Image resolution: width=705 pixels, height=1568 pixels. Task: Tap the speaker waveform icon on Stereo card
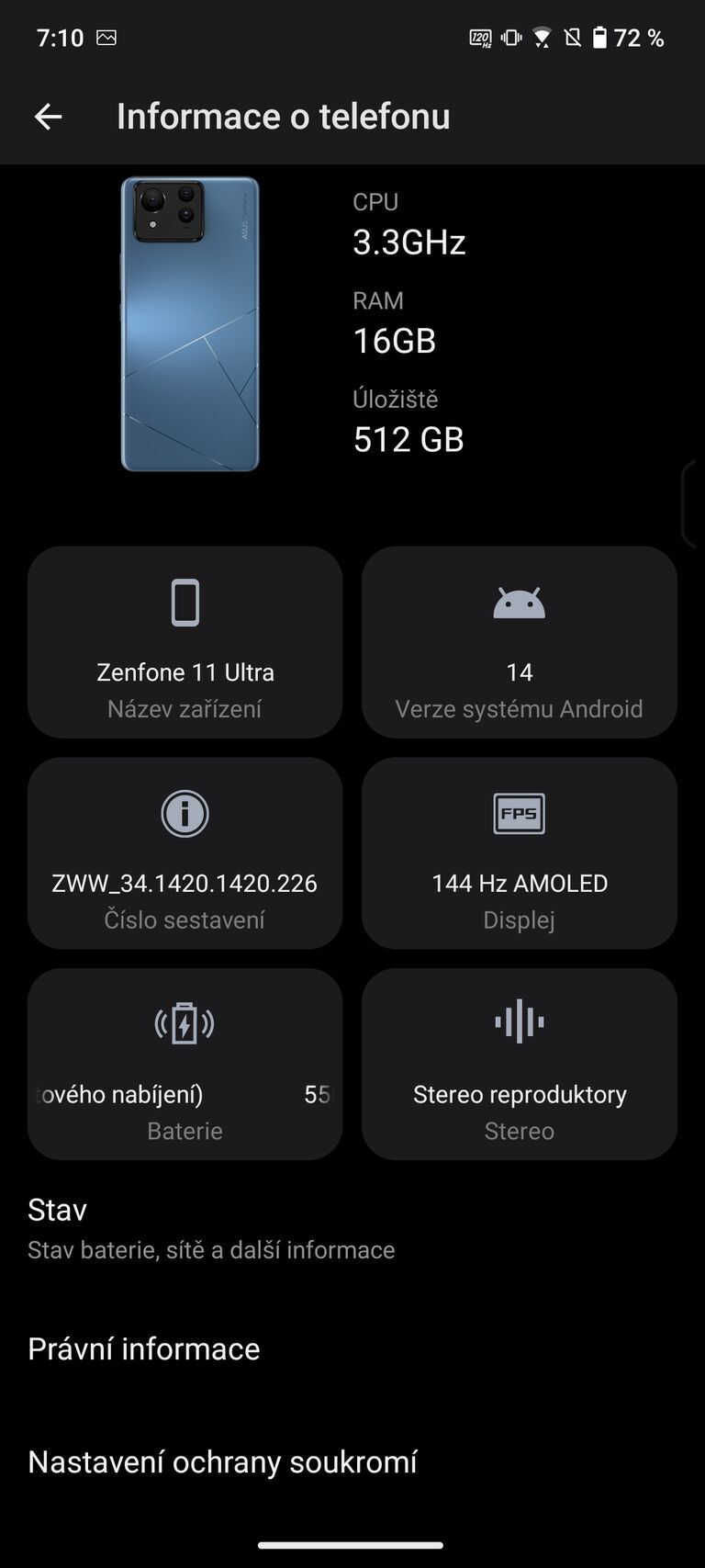pos(519,1021)
